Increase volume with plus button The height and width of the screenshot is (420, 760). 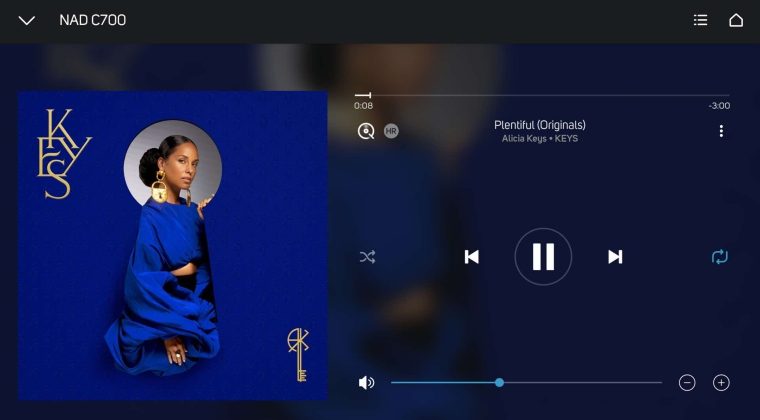(x=721, y=382)
